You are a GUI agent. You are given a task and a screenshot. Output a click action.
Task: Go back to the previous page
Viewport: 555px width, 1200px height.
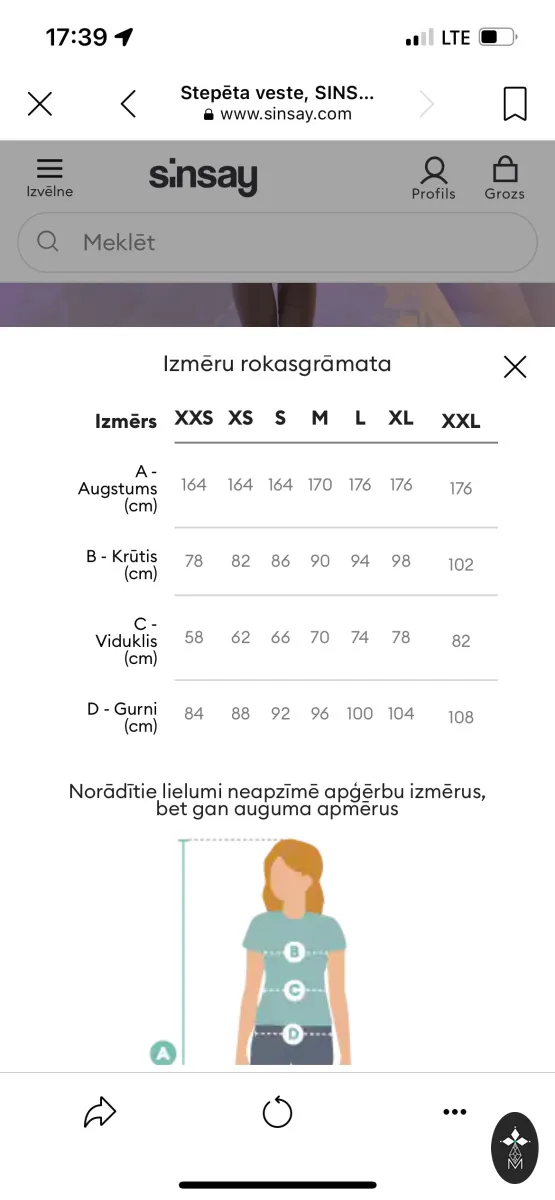(128, 103)
